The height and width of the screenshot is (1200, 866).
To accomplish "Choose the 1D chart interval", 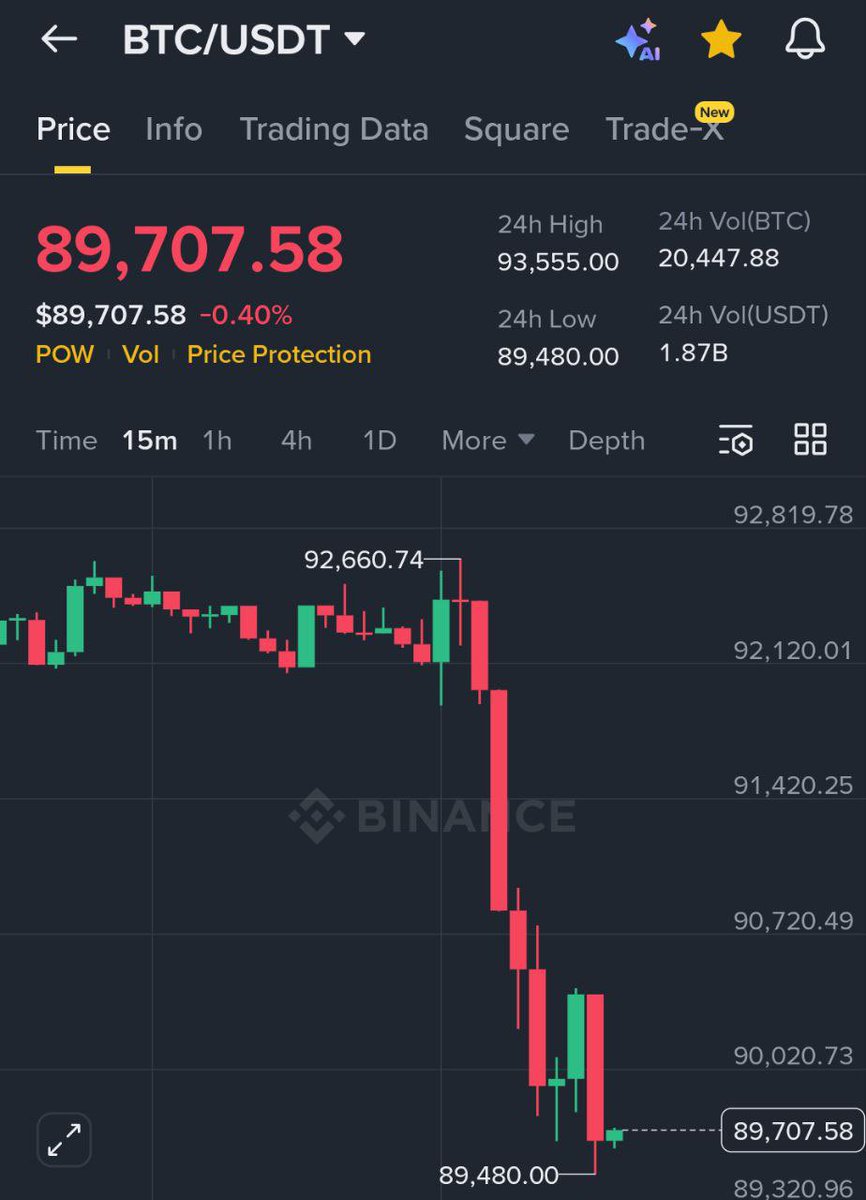I will 379,440.
